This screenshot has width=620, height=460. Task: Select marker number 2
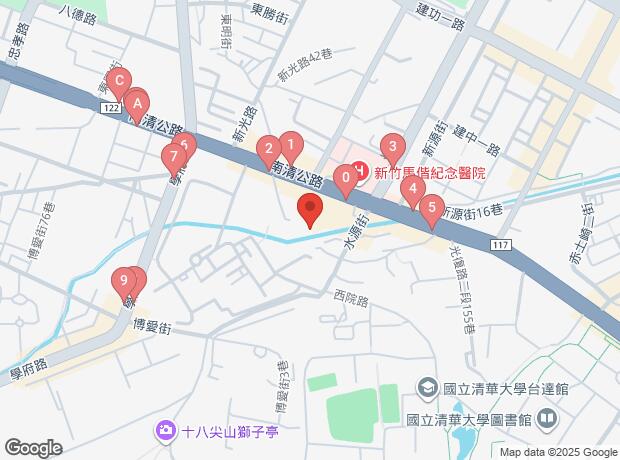tap(267, 151)
